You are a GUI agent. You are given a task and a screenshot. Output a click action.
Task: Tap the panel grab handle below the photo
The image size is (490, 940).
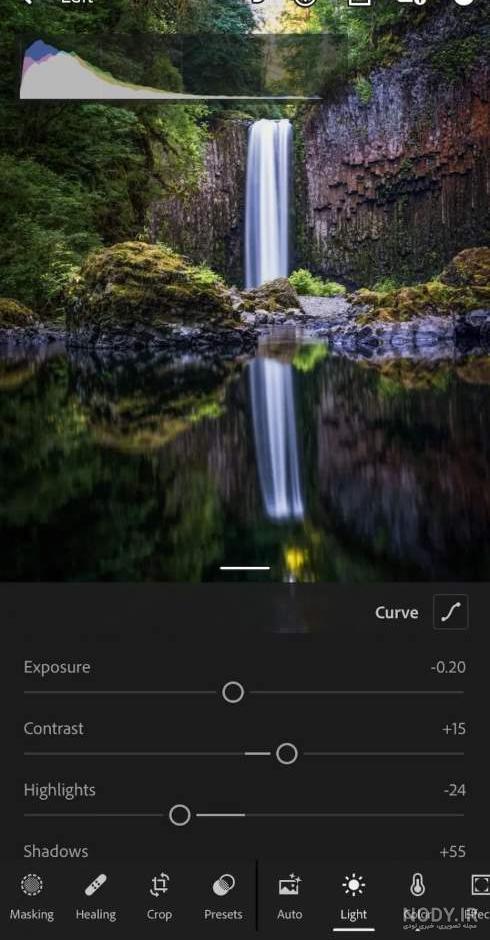(245, 568)
